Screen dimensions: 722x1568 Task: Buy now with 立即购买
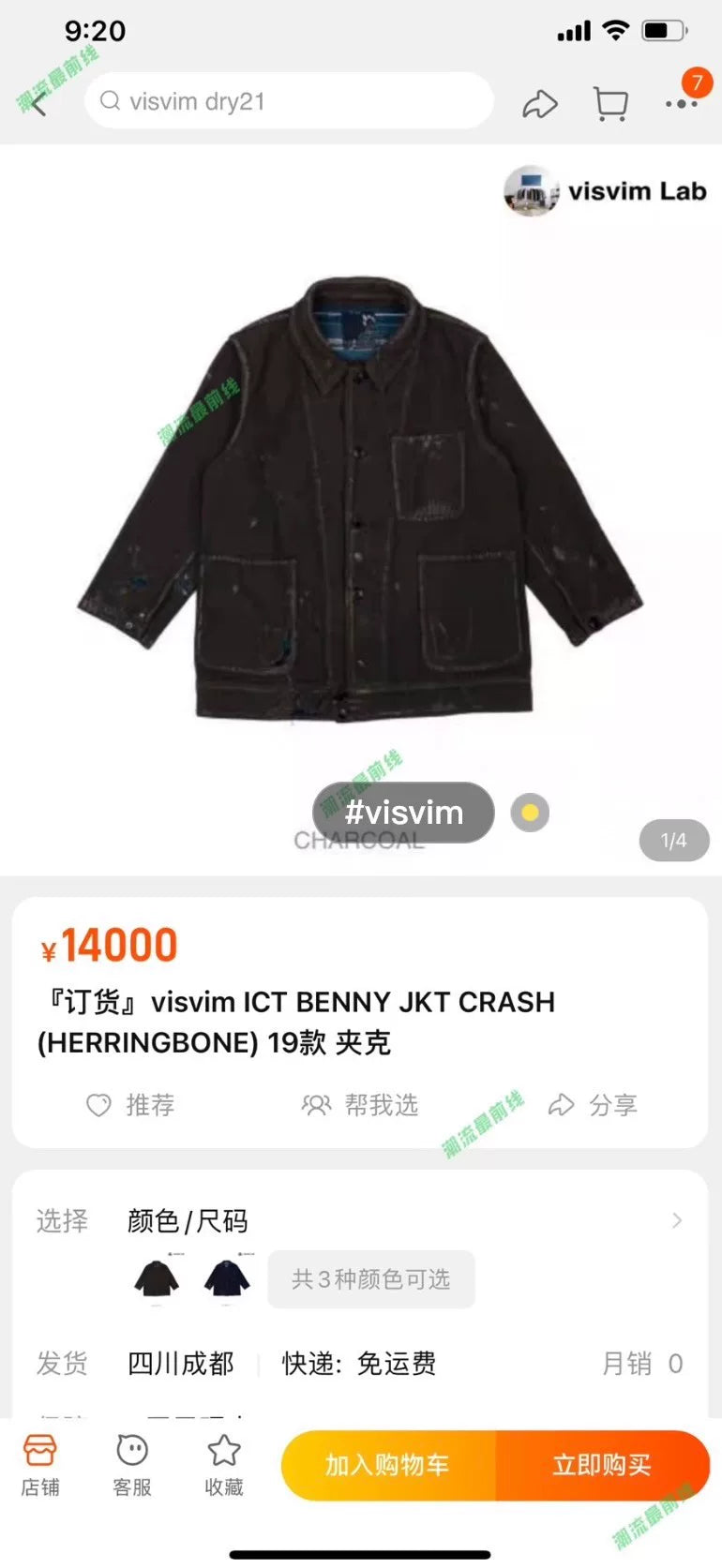[602, 1465]
